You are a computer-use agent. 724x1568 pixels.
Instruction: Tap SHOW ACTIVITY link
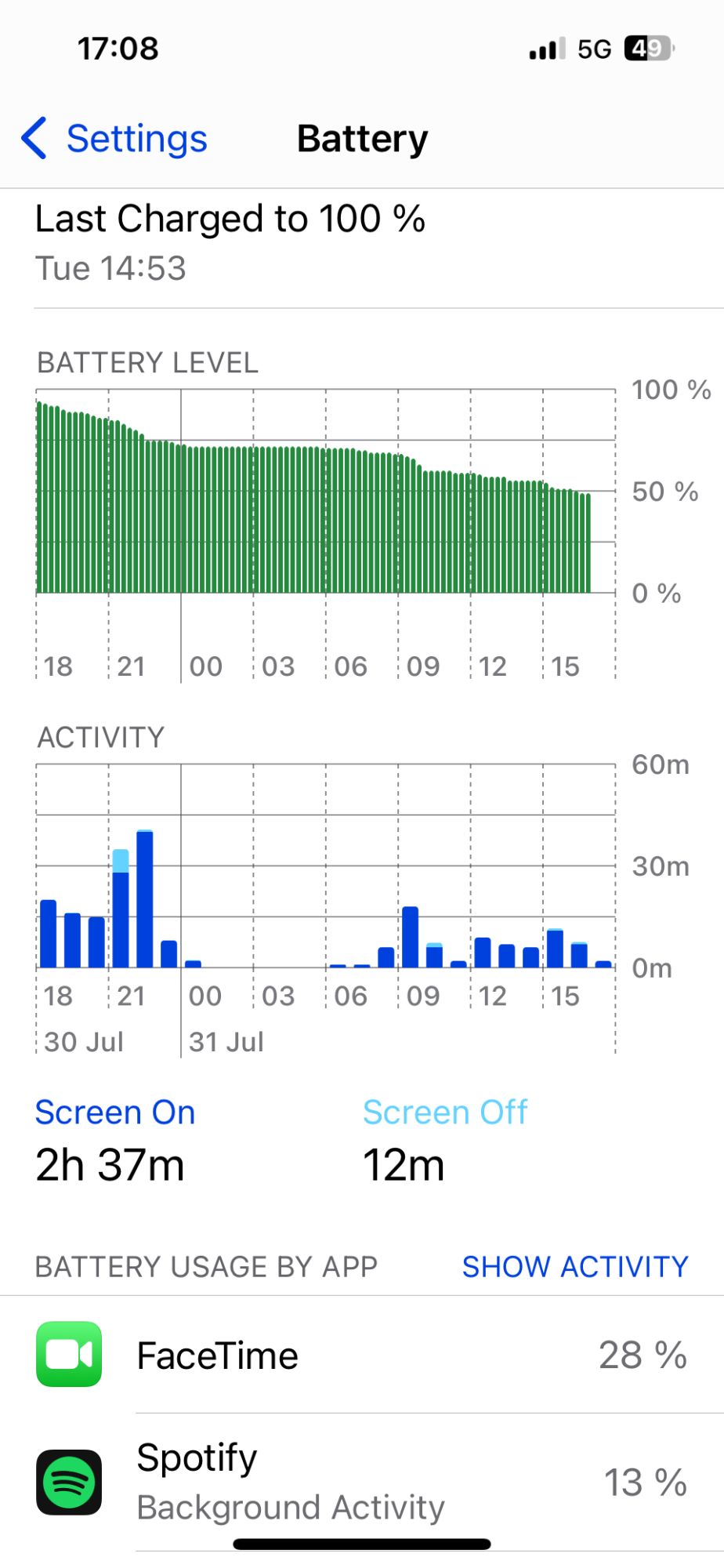tap(574, 1267)
